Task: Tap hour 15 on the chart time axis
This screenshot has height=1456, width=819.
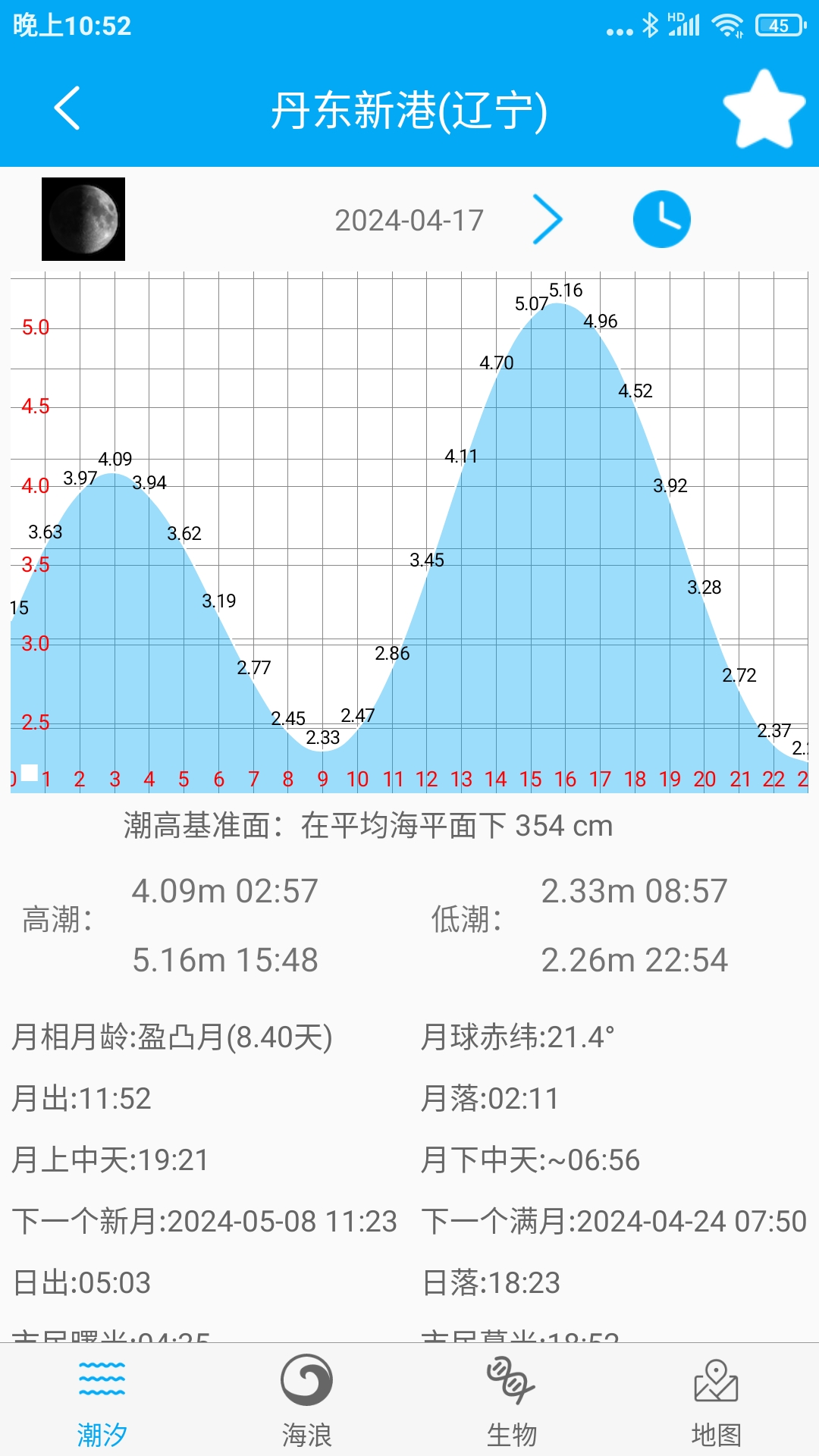Action: tap(532, 779)
